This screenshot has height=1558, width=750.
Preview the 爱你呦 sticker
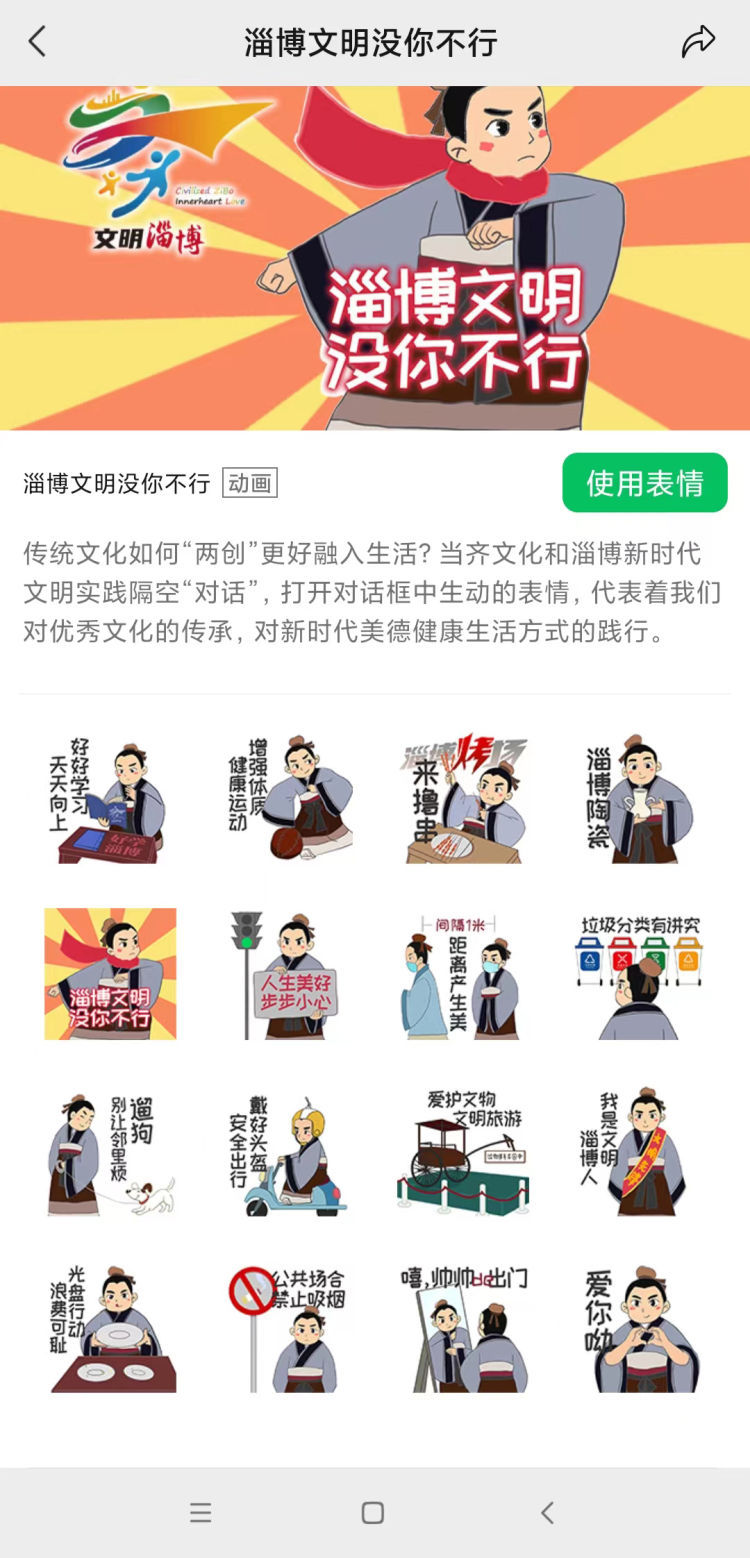pyautogui.click(x=640, y=1328)
